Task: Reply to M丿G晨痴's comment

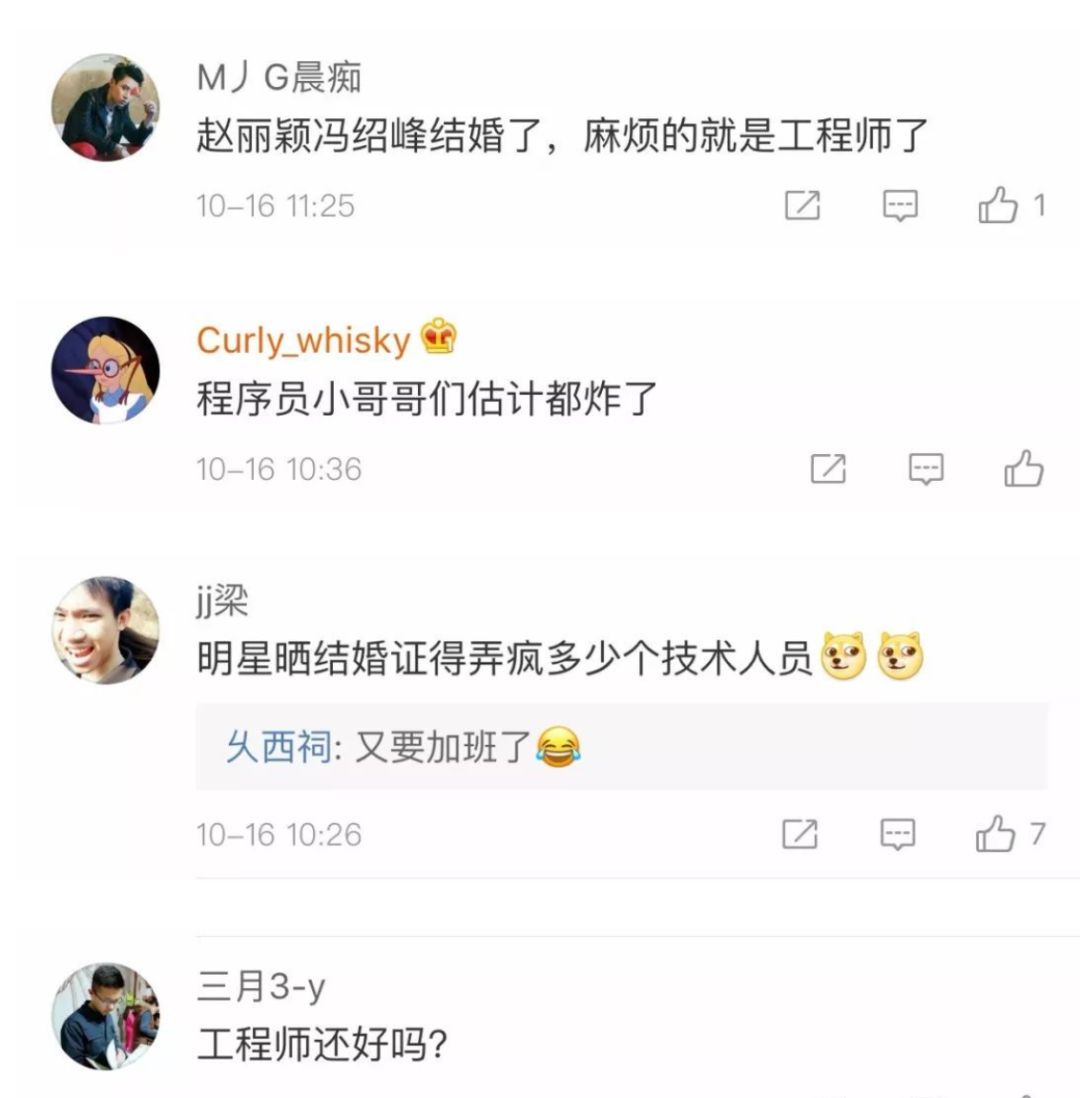Action: coord(900,206)
